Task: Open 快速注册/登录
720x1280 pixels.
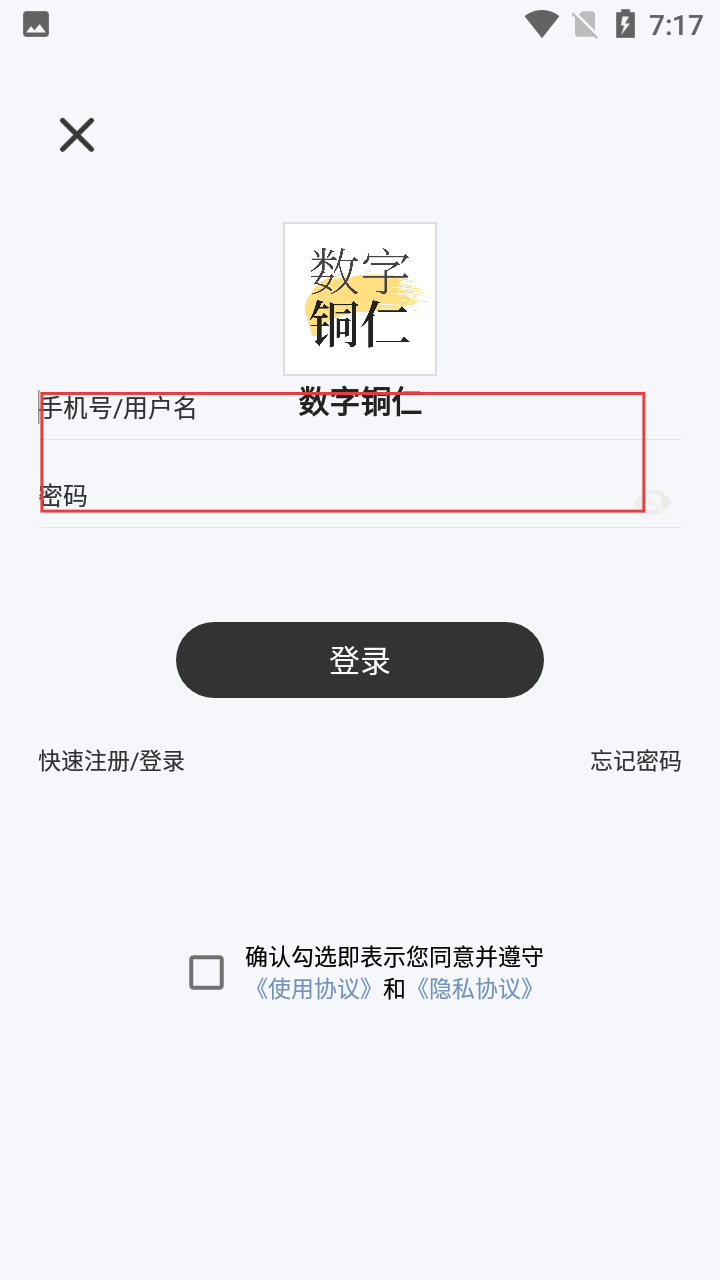Action: [112, 761]
